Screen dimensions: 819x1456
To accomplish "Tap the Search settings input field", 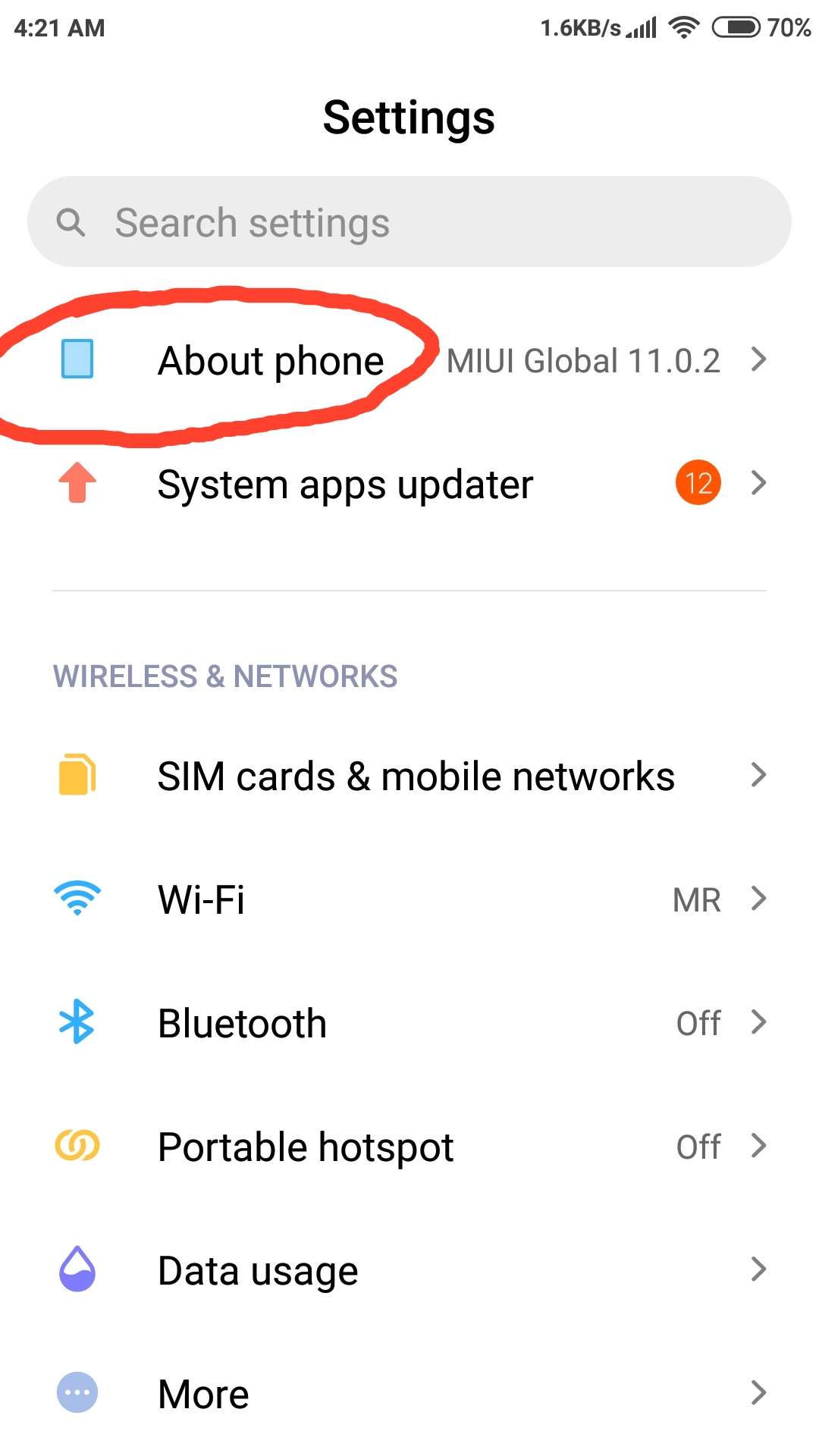I will tap(409, 222).
